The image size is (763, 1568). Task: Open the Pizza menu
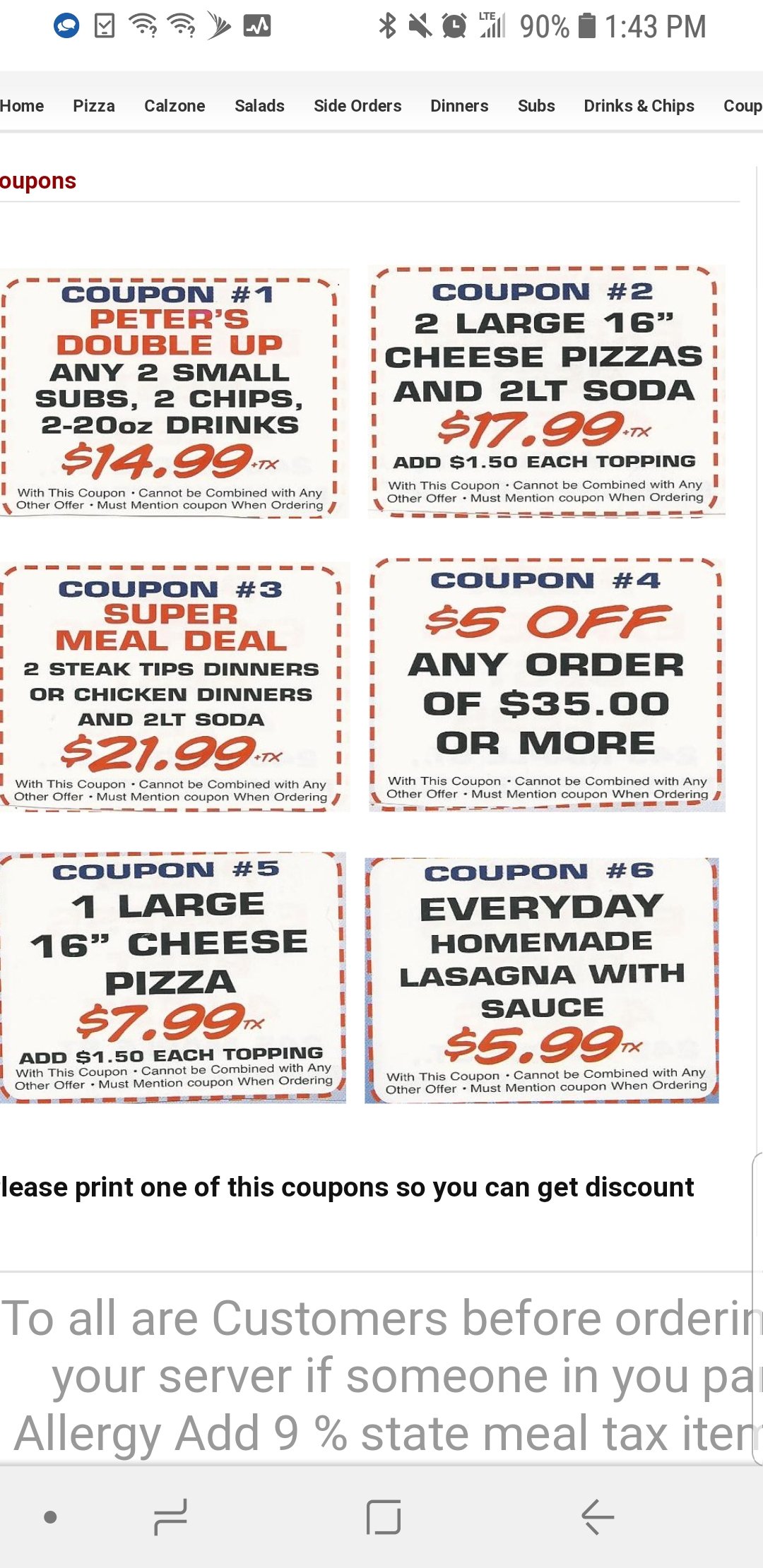[x=93, y=106]
